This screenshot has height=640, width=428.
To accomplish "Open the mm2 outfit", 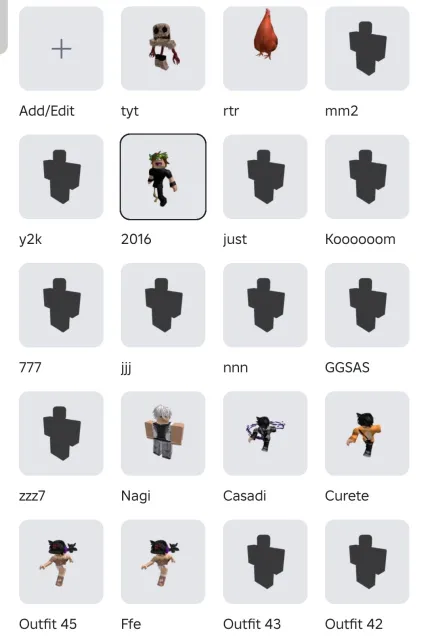I will [x=367, y=49].
